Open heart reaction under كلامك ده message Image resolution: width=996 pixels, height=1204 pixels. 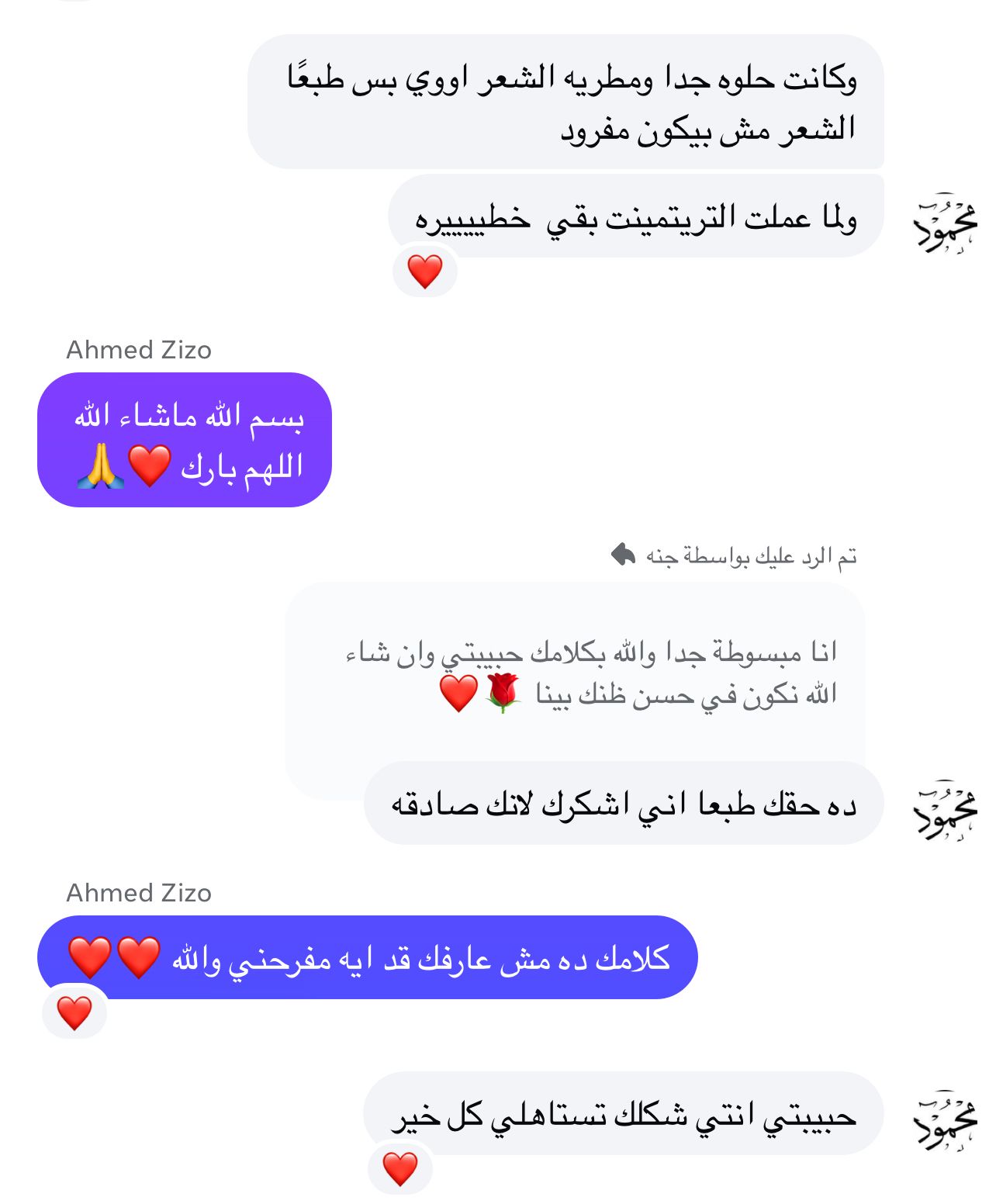click(x=74, y=1012)
